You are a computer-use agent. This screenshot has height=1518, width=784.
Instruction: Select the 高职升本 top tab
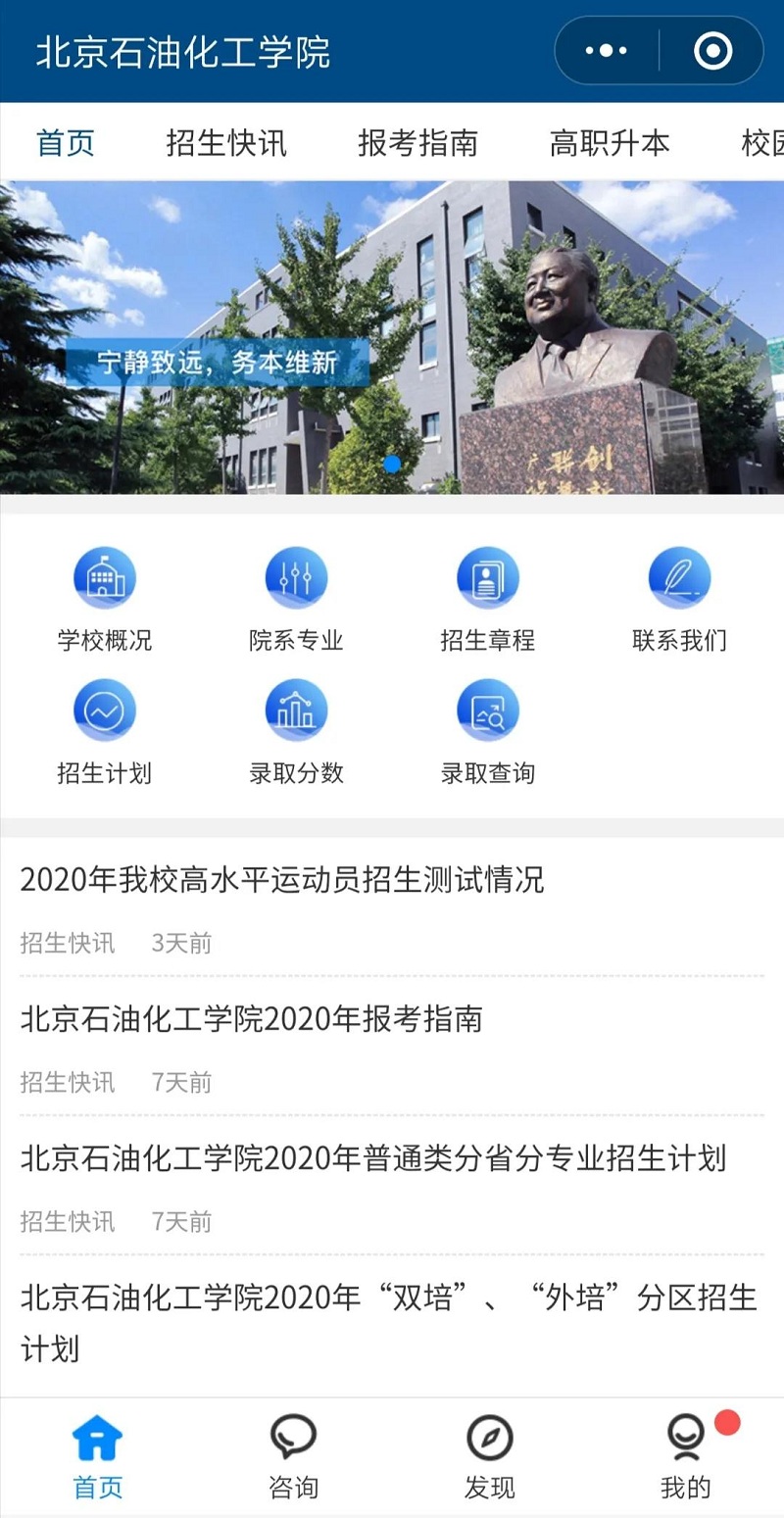(x=610, y=143)
